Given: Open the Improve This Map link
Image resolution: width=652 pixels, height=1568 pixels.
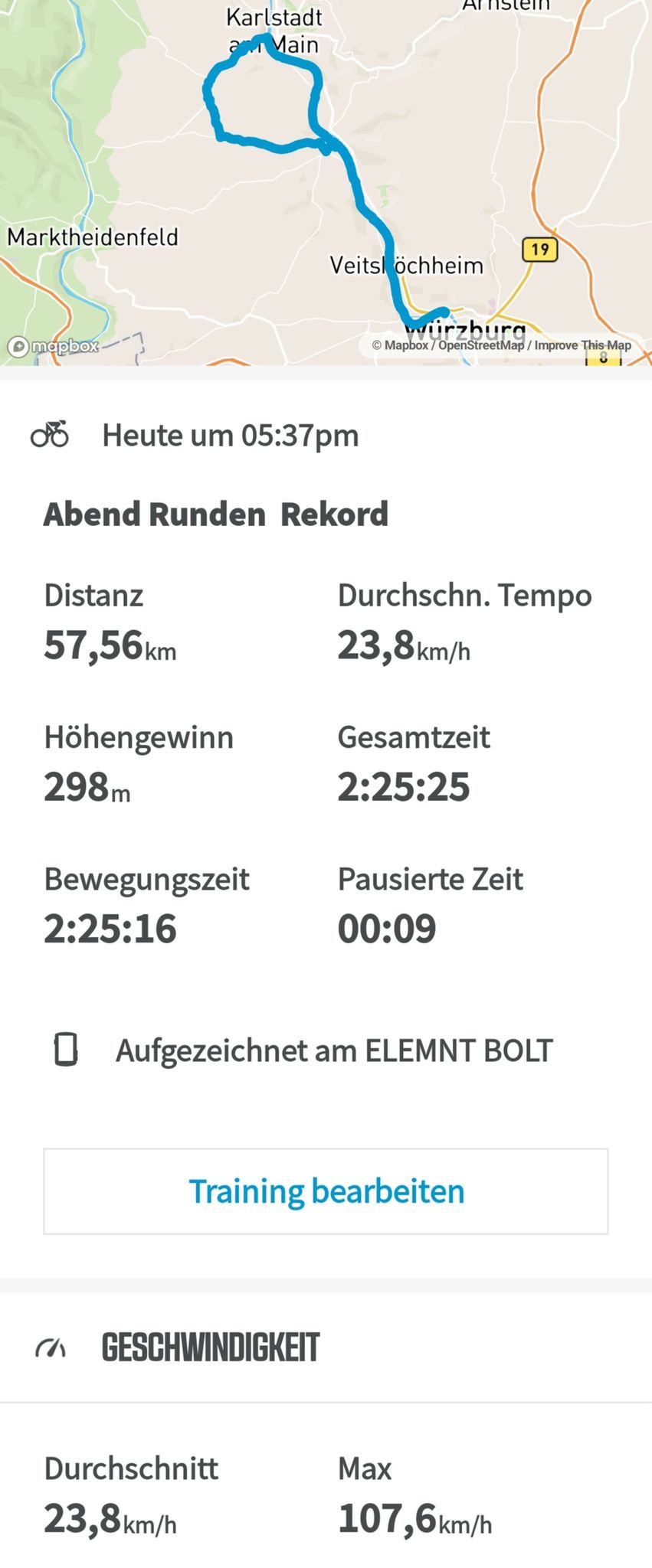Looking at the screenshot, I should [582, 345].
